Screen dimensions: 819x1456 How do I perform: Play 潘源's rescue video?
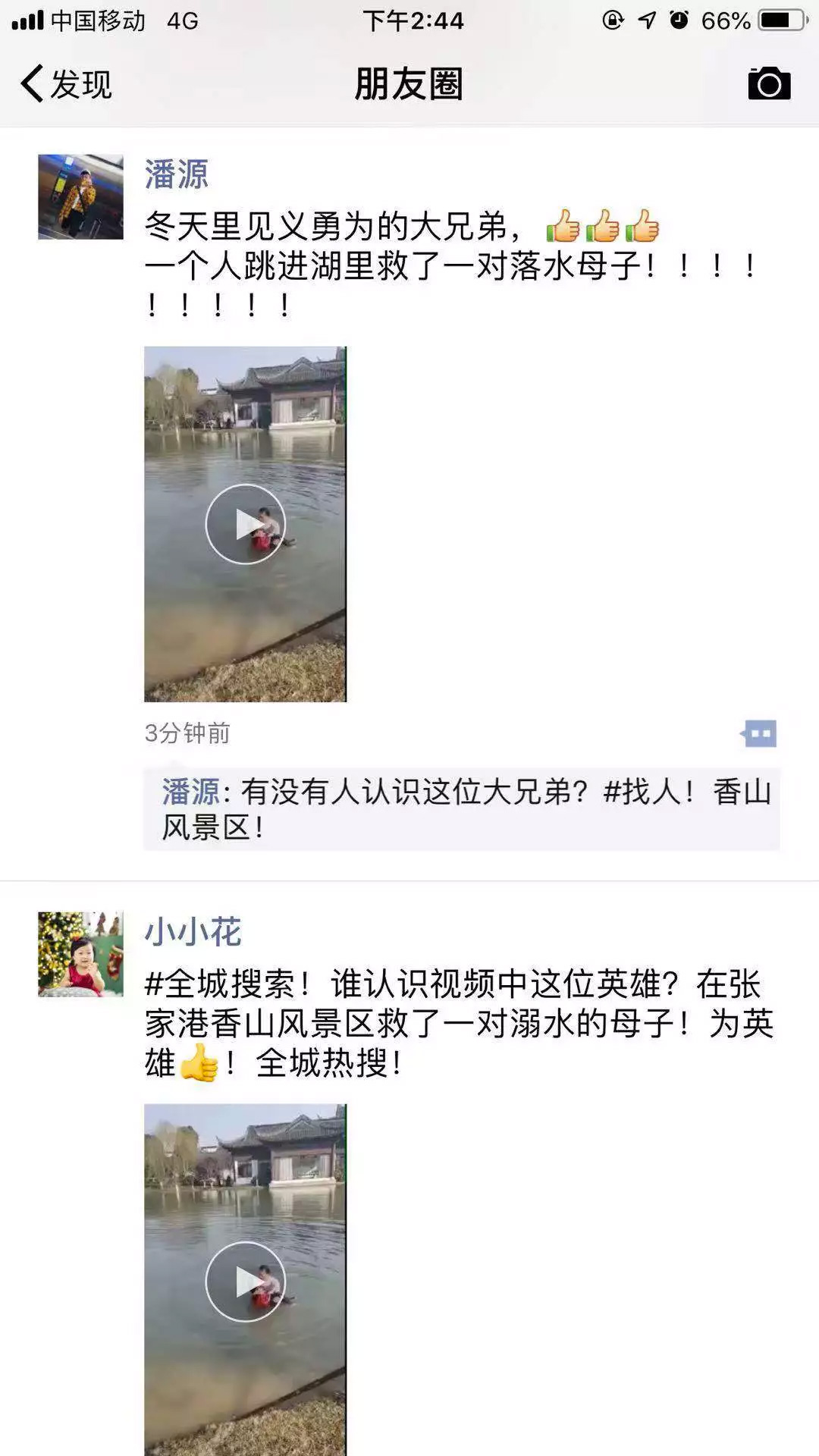[x=245, y=524]
